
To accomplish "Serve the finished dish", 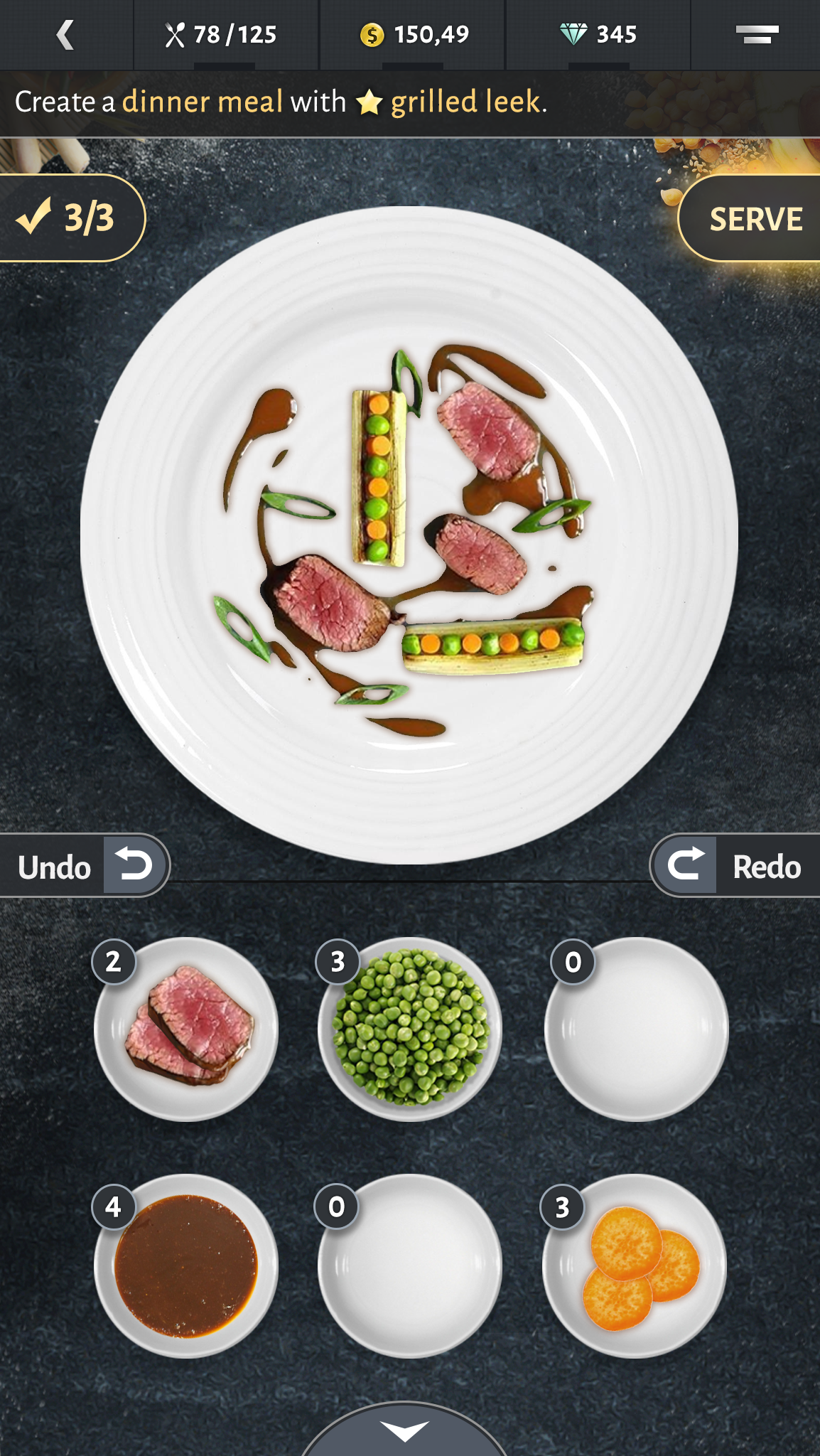I will [x=755, y=219].
